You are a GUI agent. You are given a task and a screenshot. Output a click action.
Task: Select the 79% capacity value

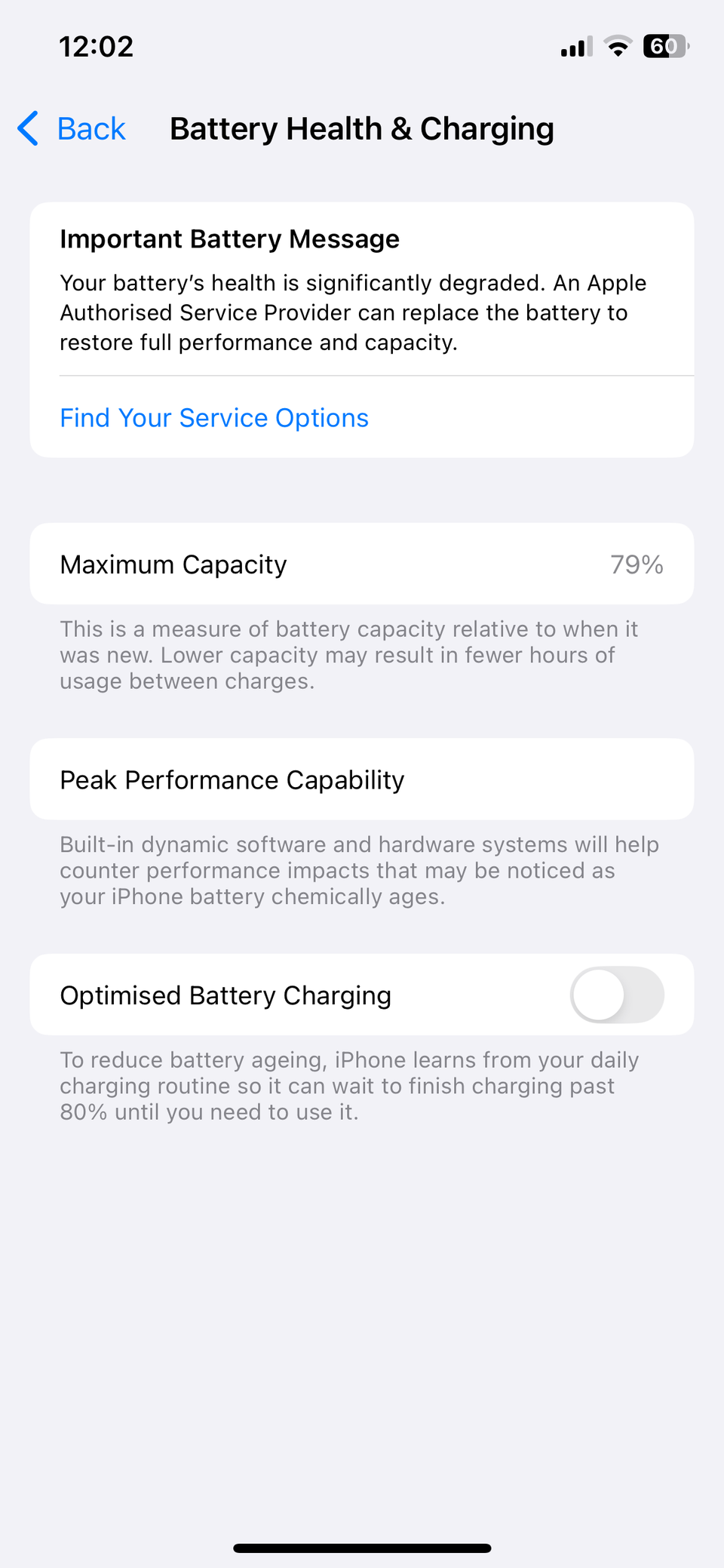637,564
